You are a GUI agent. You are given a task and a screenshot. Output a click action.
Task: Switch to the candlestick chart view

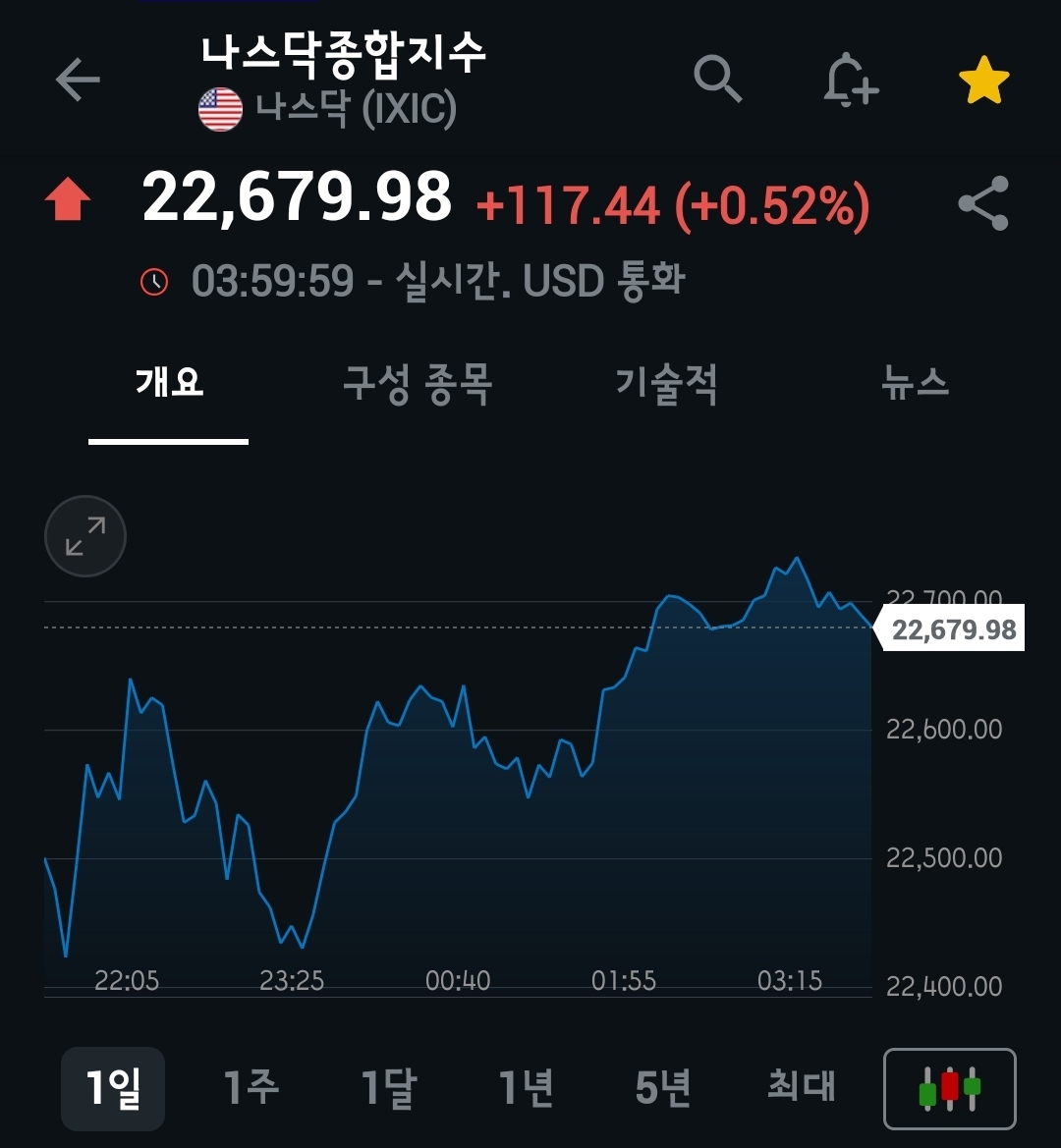(949, 1088)
